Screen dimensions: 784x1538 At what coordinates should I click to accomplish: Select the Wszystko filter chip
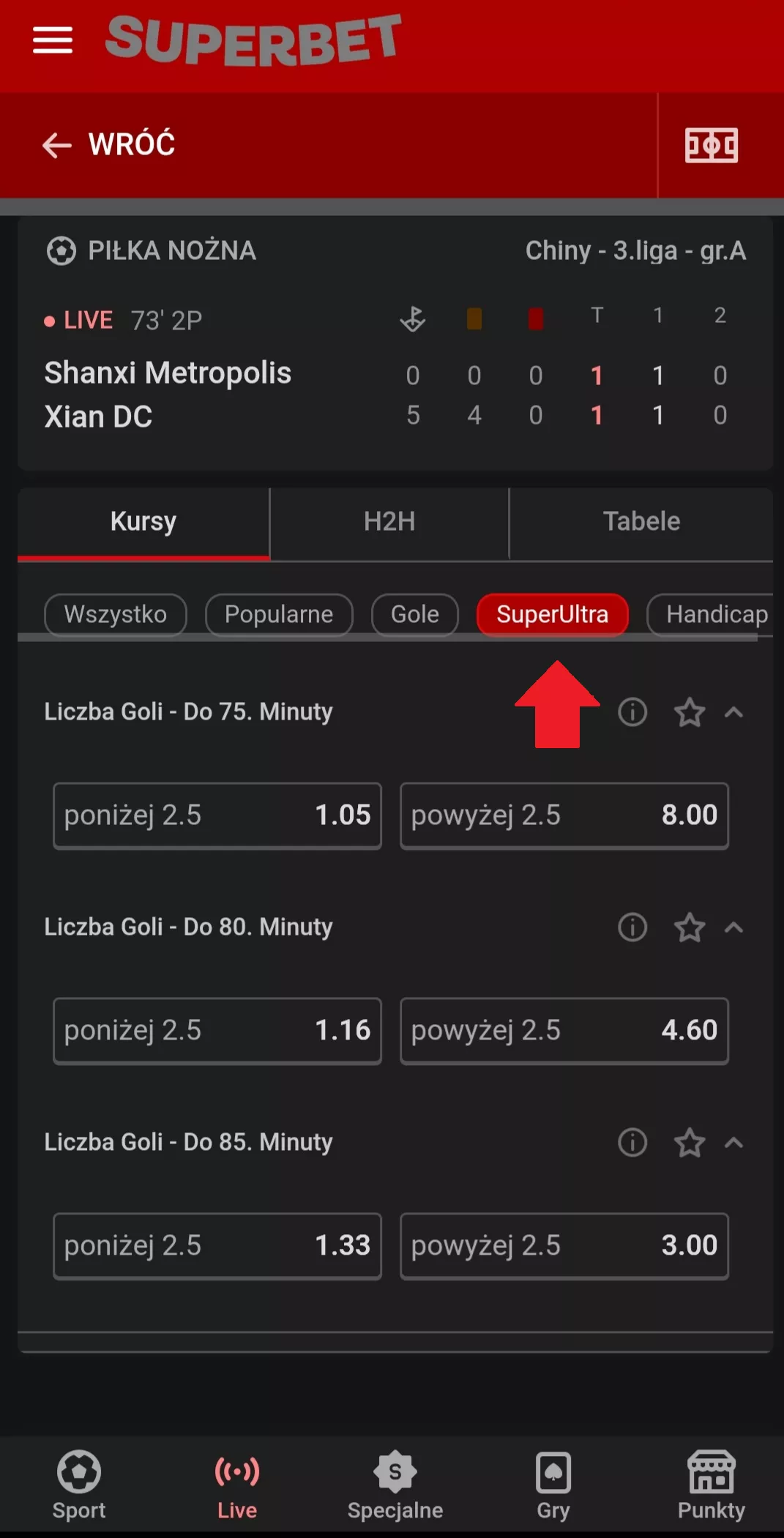[116, 614]
